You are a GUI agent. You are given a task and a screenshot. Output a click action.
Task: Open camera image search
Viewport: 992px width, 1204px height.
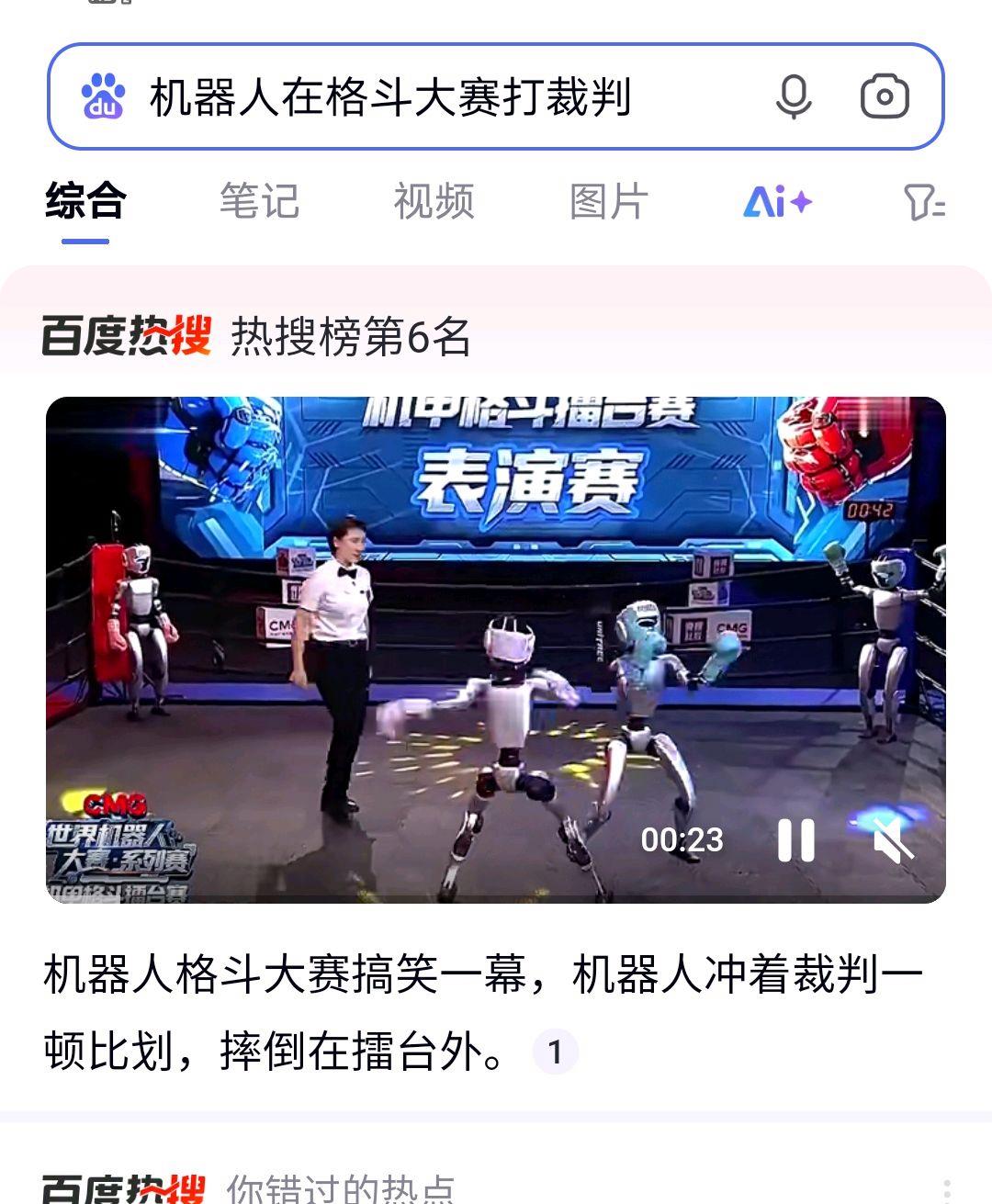click(x=885, y=97)
